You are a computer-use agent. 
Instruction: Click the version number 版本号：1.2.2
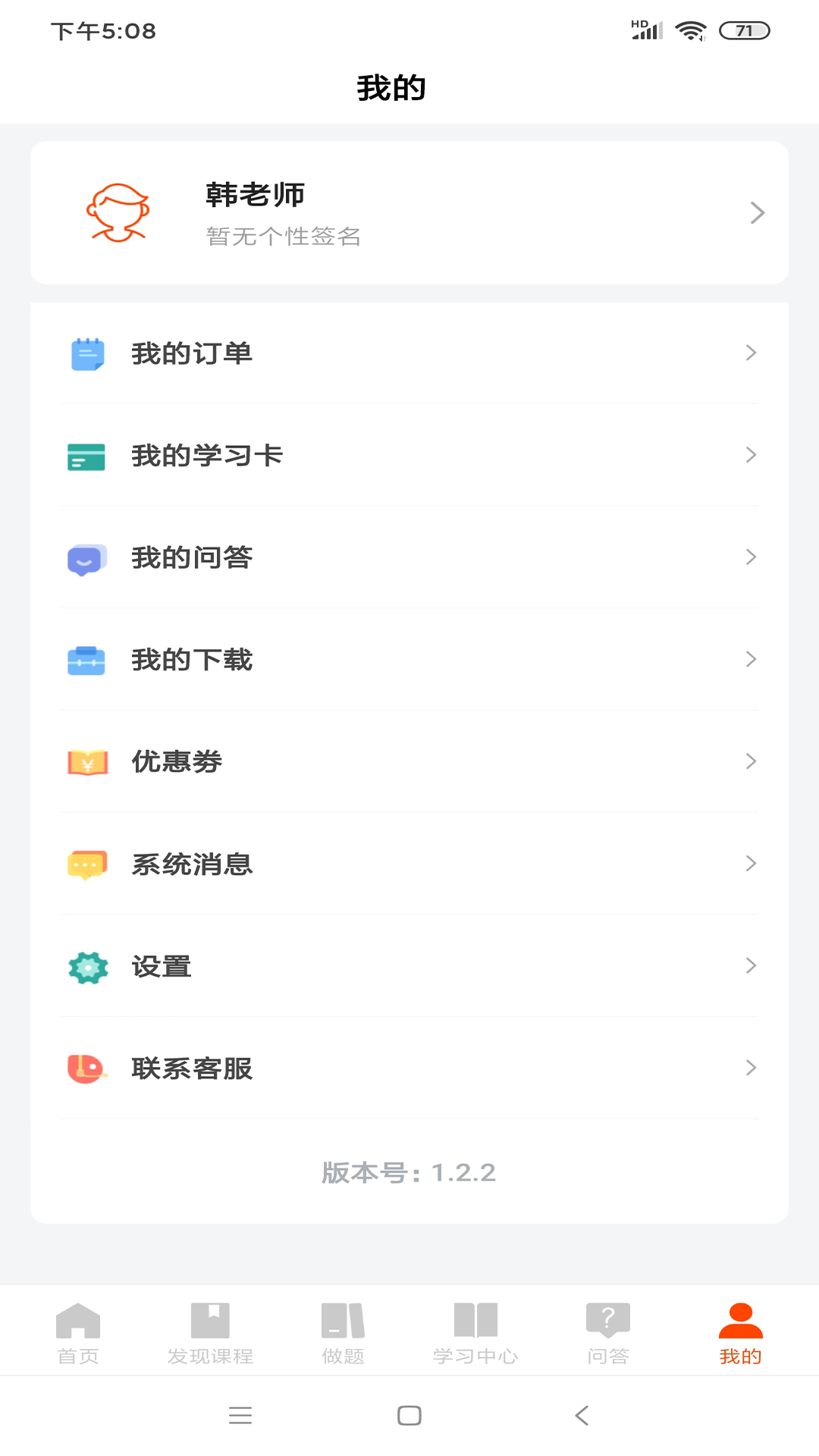[x=409, y=1172]
